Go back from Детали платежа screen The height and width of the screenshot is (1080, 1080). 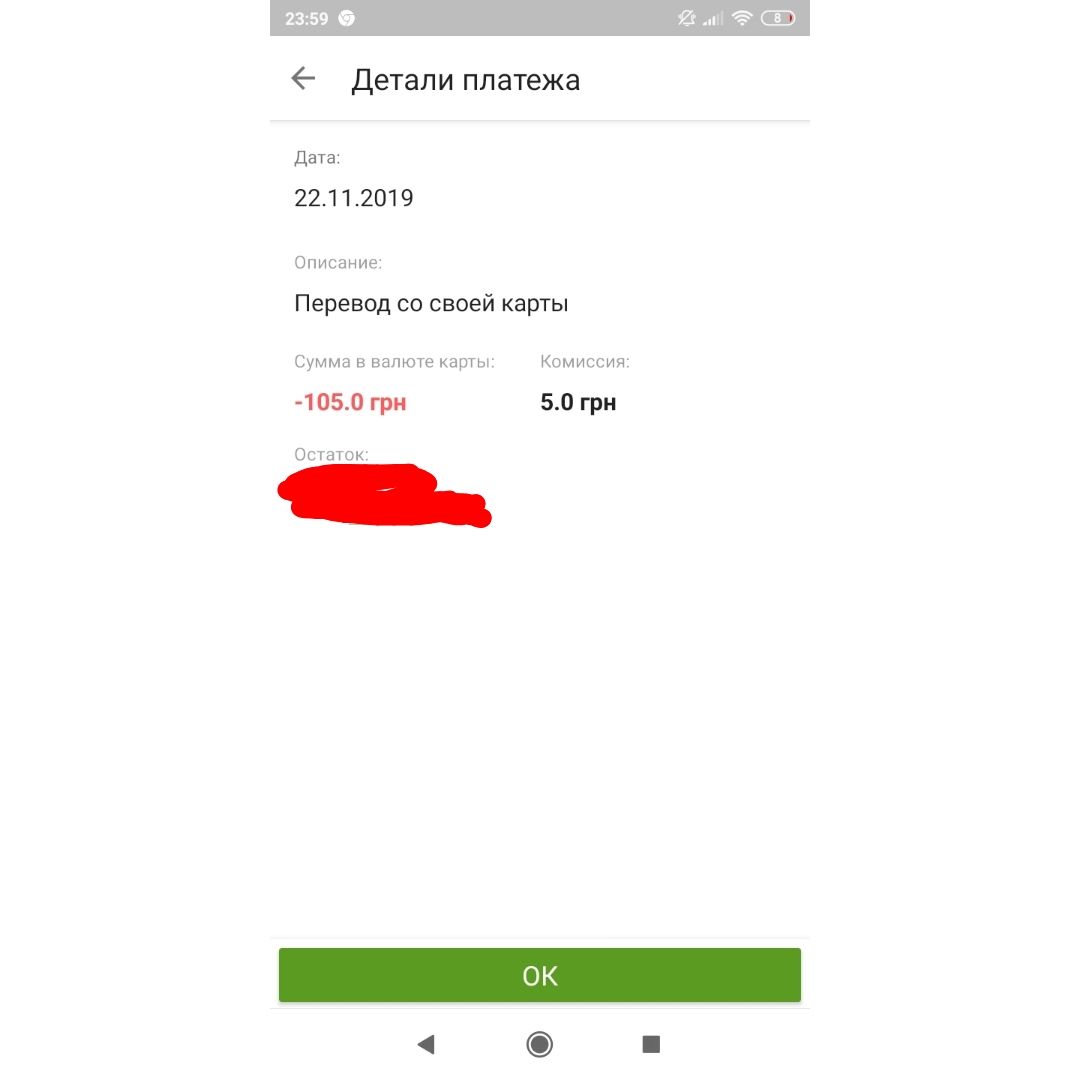[x=303, y=79]
